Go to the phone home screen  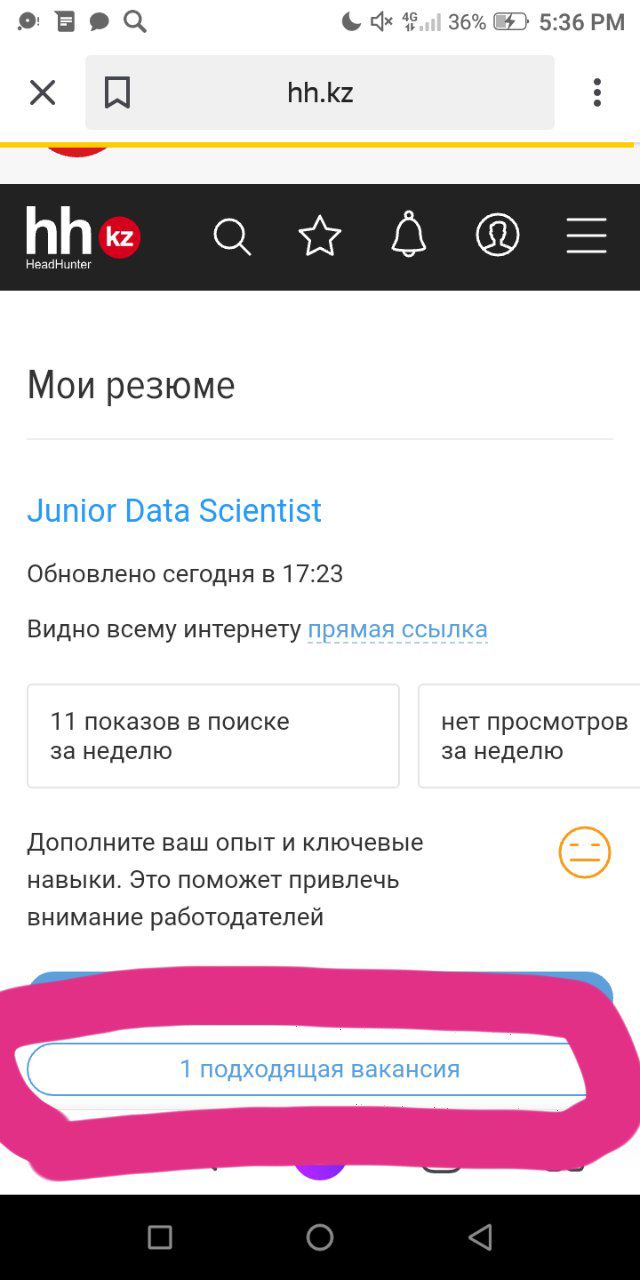click(x=320, y=1237)
